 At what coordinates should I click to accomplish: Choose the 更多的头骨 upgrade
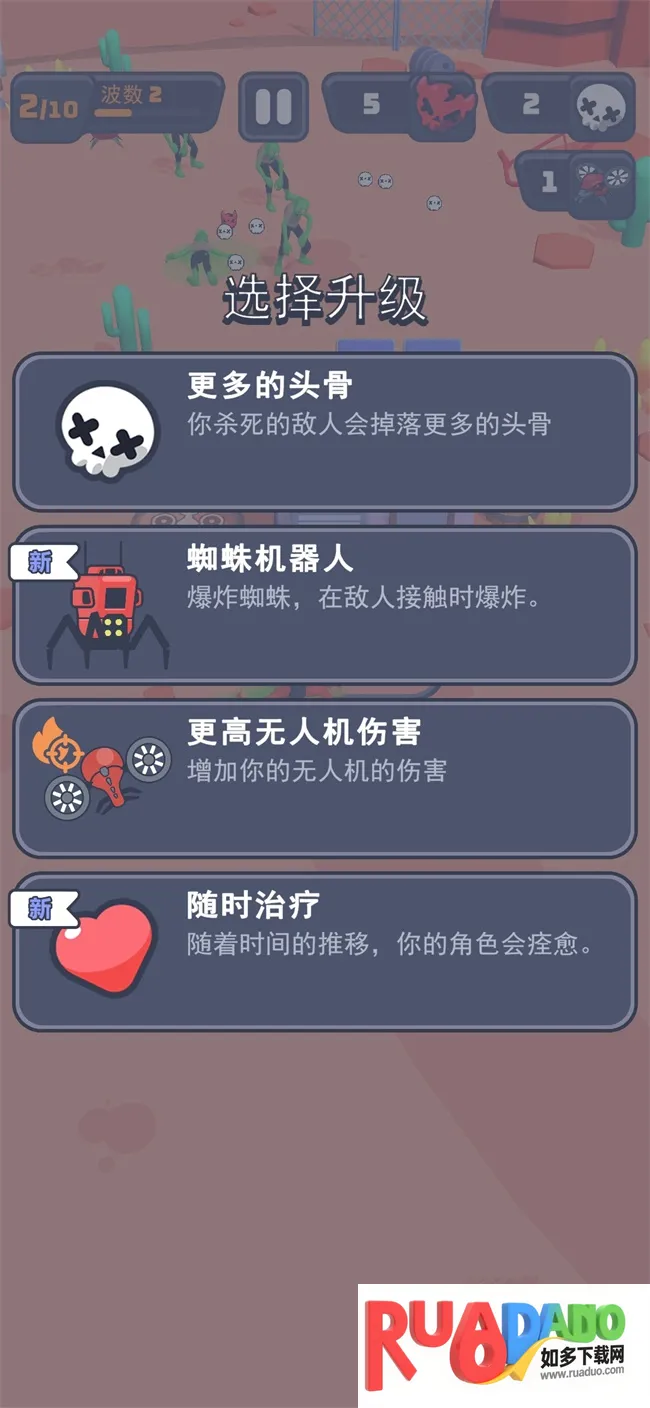tap(325, 431)
